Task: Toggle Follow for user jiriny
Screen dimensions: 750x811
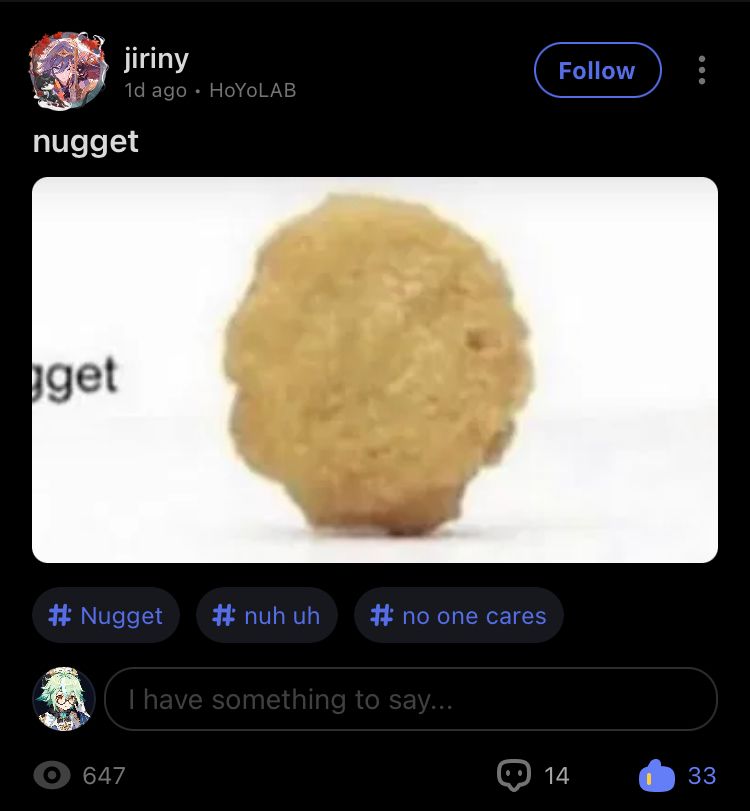Action: click(597, 70)
